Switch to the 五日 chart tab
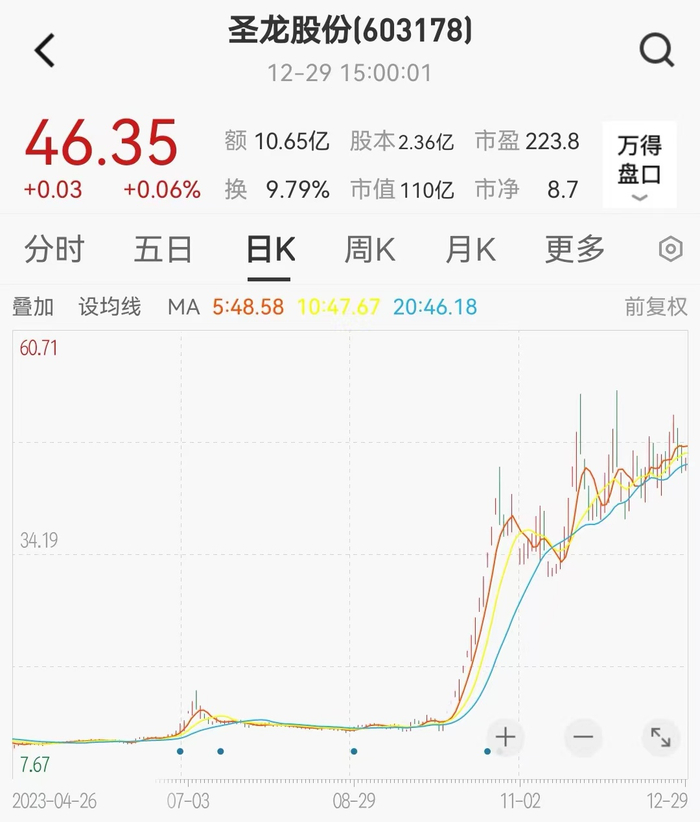Screen dimensions: 700x822 [x=163, y=250]
